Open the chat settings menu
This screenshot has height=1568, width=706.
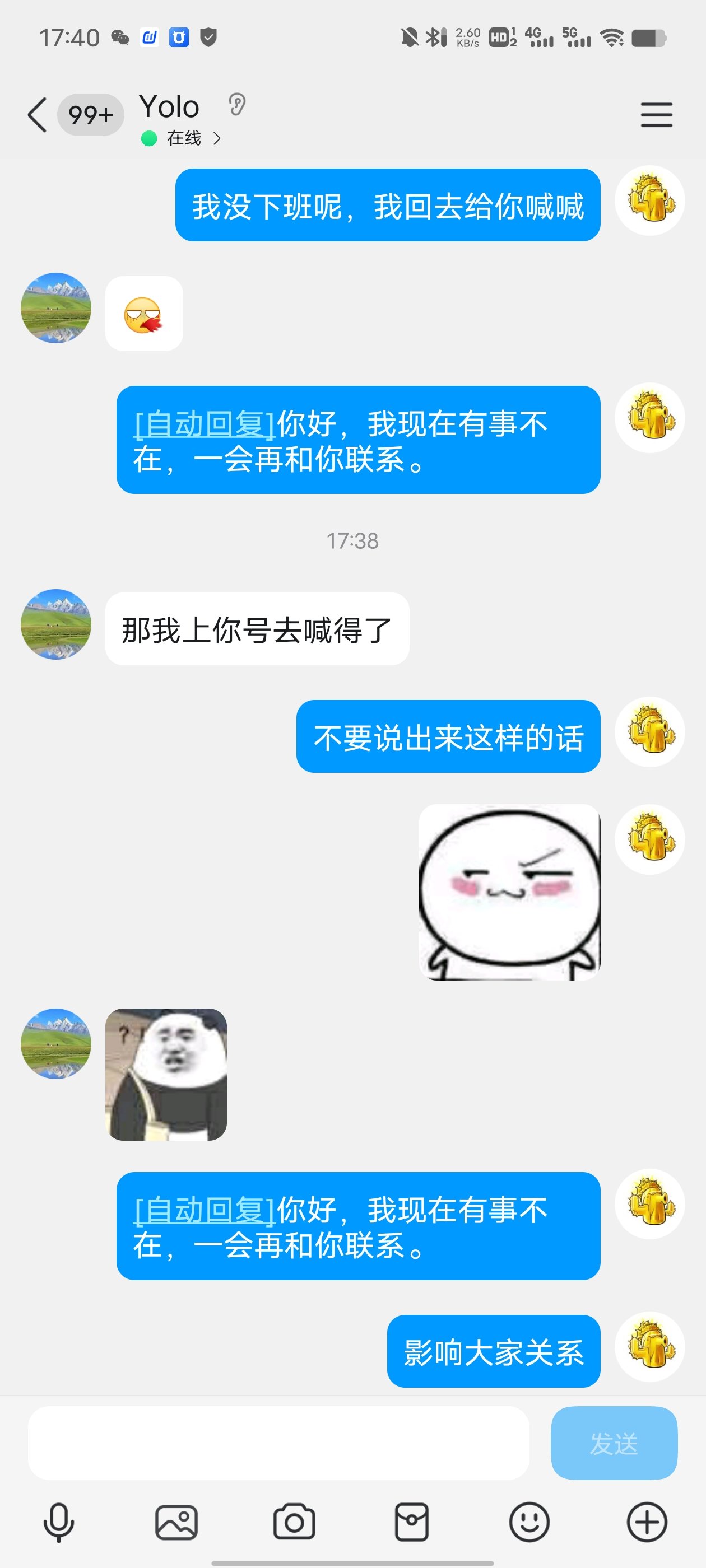tap(656, 114)
